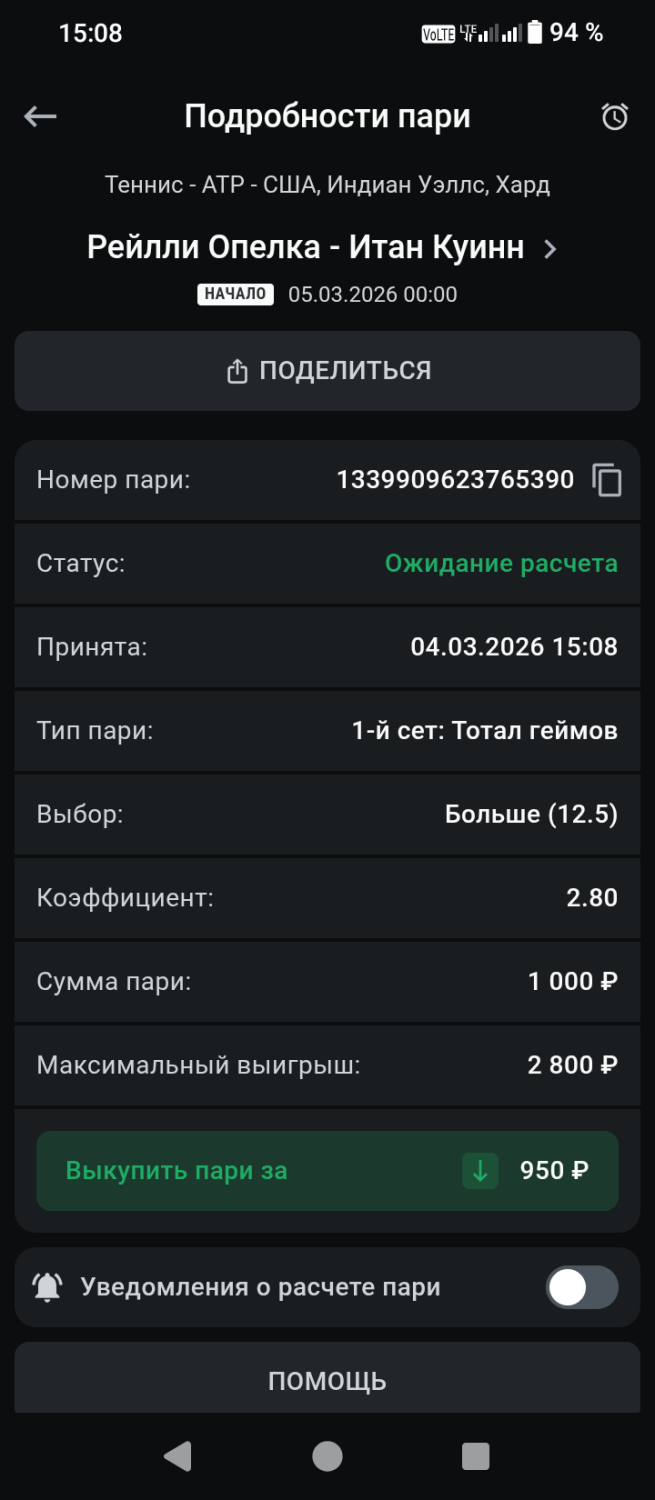Screen dimensions: 655x1500
Task: Copy the bet number
Action: (607, 480)
